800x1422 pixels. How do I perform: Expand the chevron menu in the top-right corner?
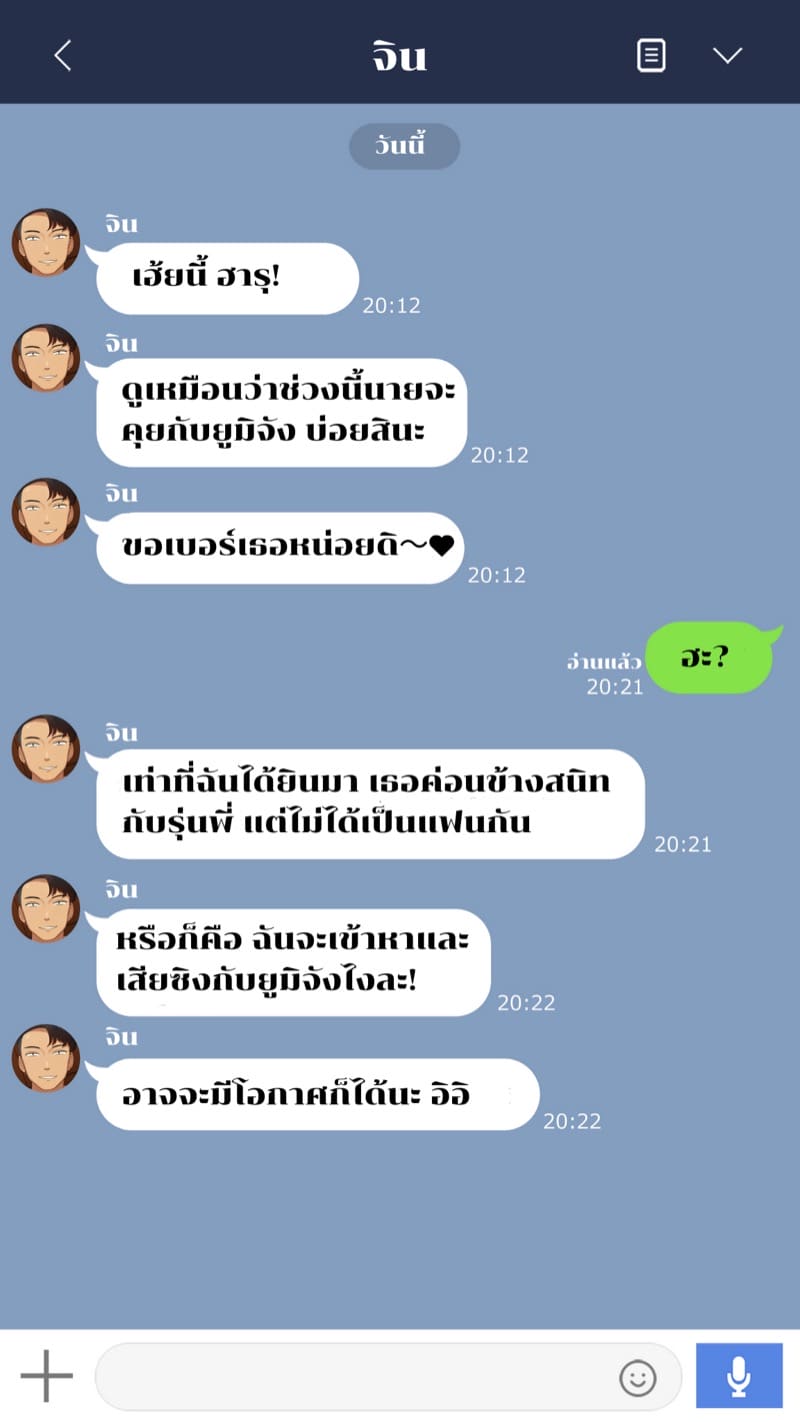coord(729,55)
